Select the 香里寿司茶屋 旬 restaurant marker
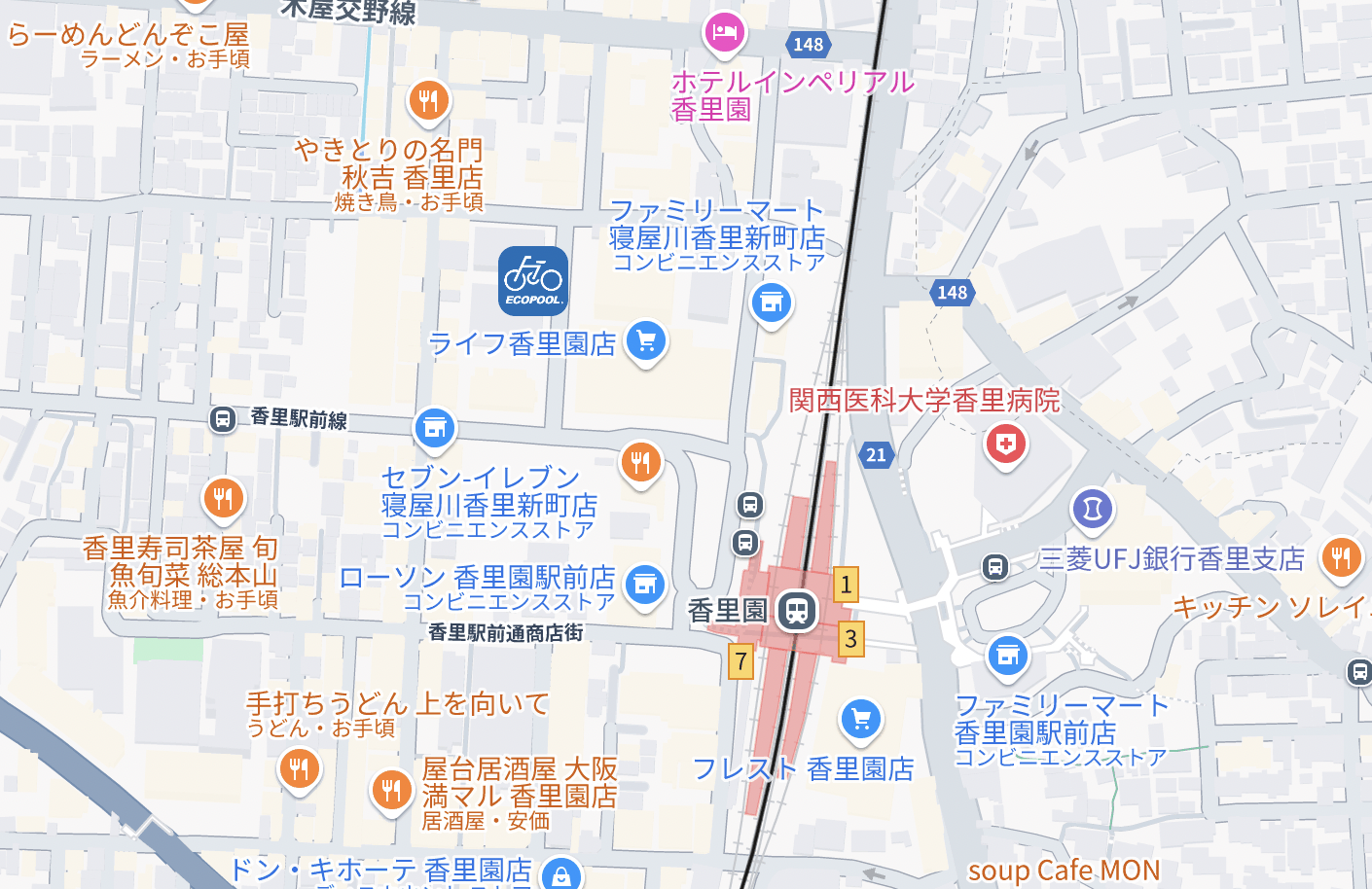1372x889 pixels. click(224, 498)
